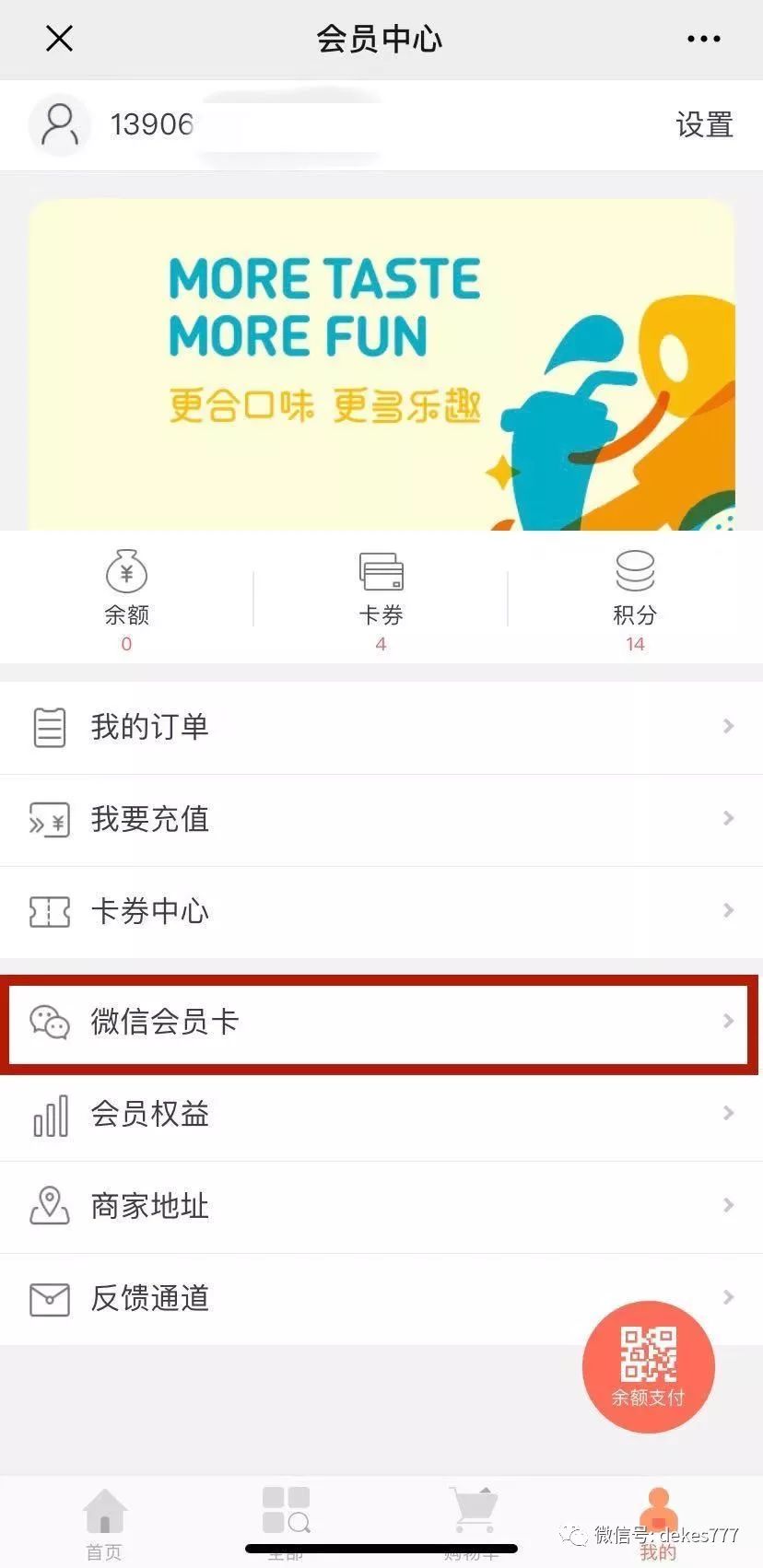763x1568 pixels.
Task: Switch to the 购物车 tab
Action: pos(472,1522)
